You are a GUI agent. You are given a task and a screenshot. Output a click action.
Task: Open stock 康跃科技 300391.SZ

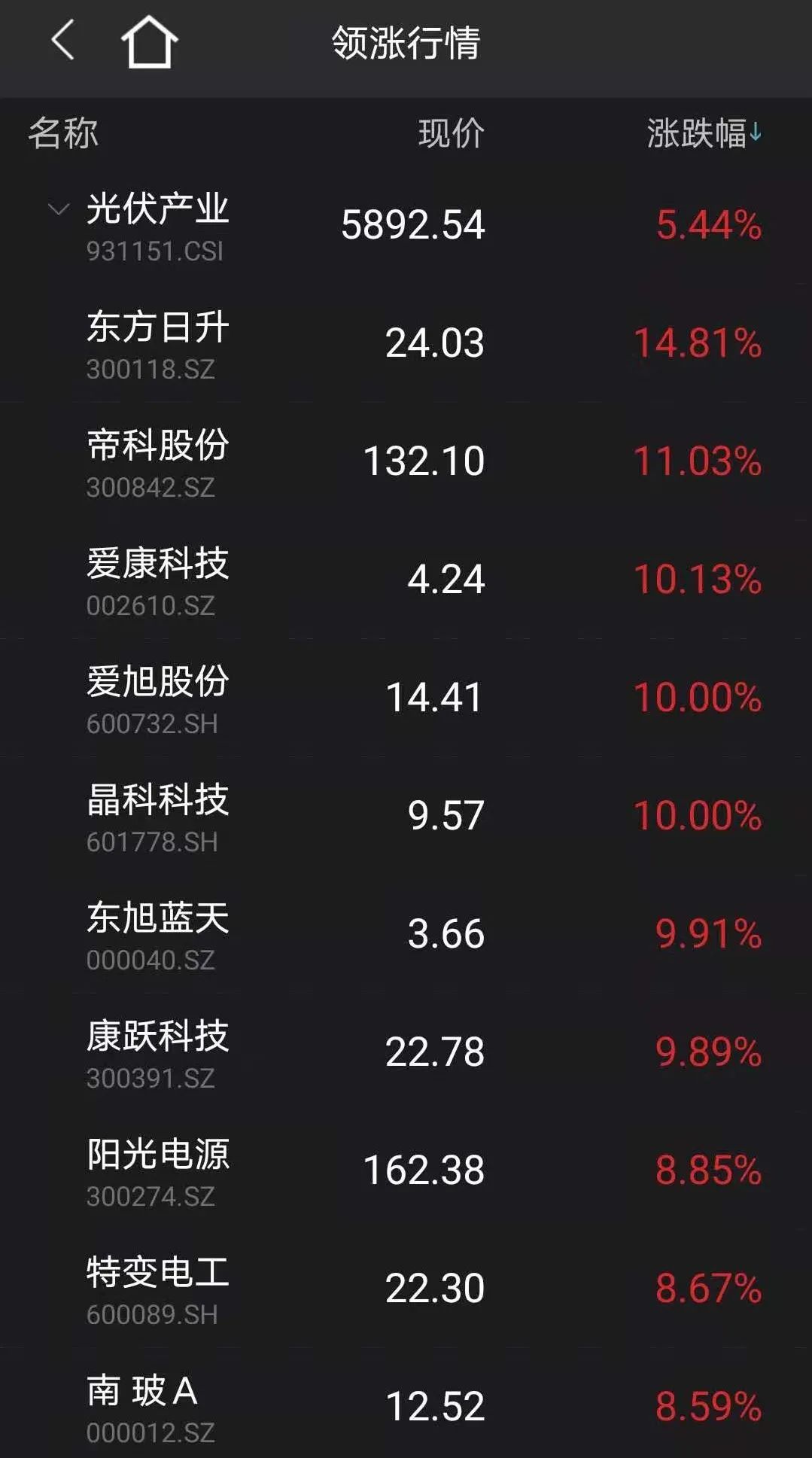pos(406,1052)
